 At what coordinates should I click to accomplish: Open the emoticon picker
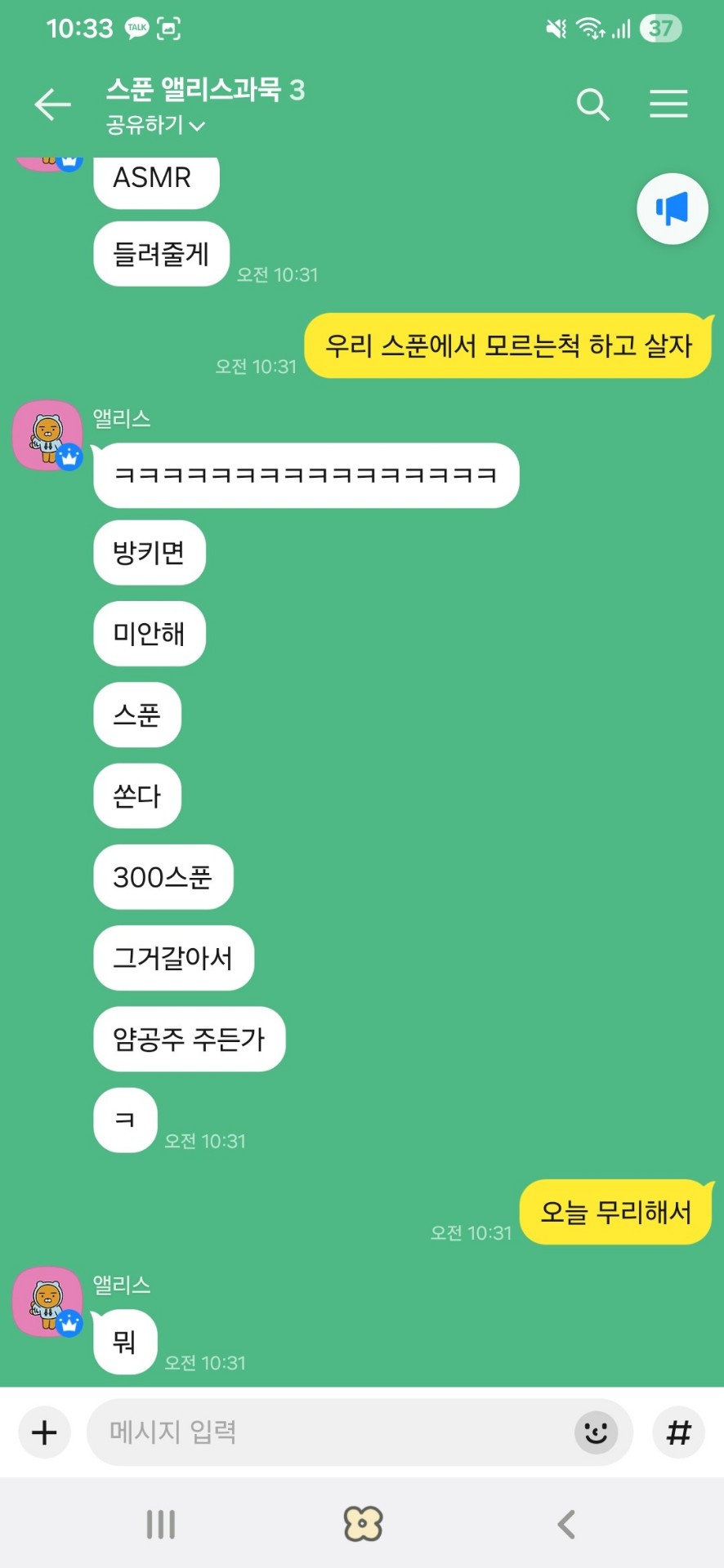click(596, 1432)
